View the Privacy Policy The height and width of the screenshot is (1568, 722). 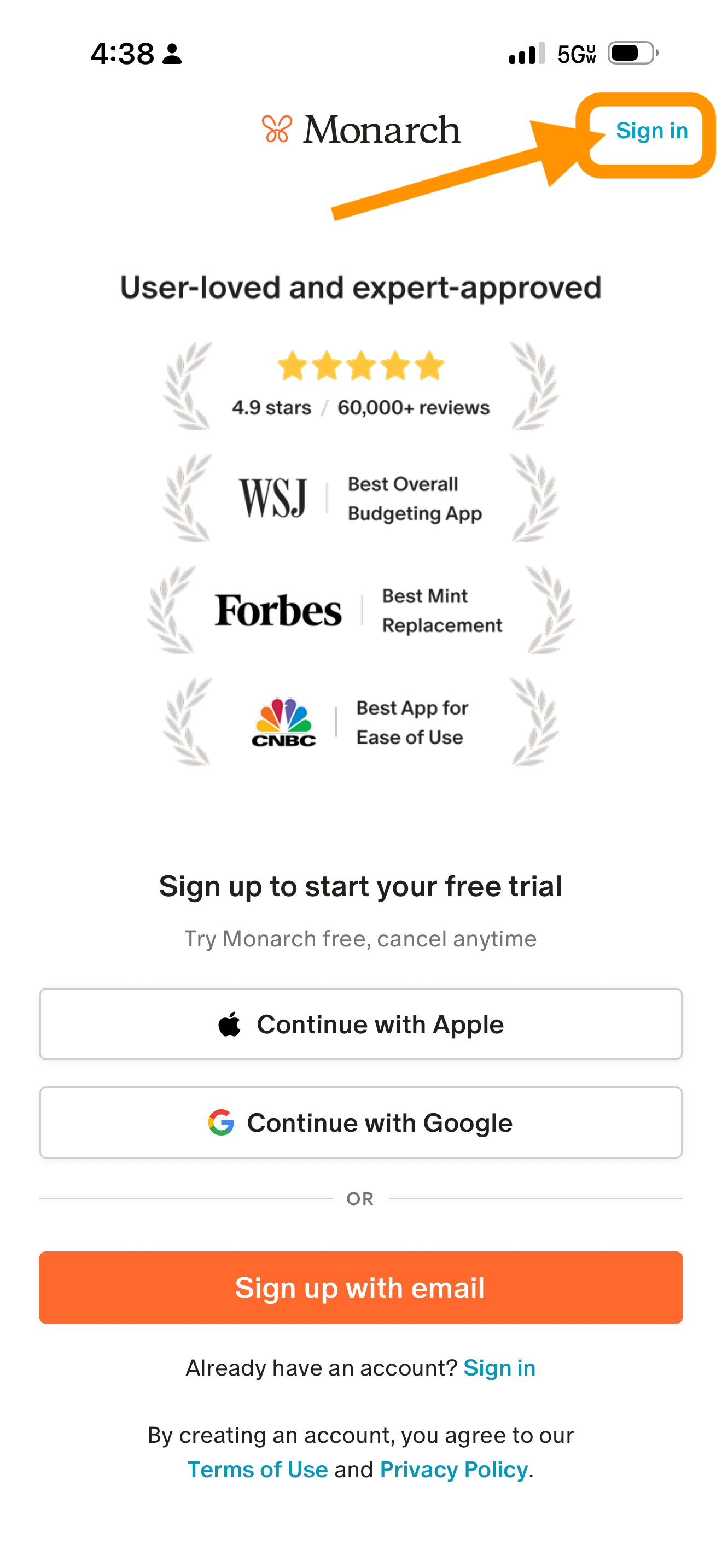(453, 1470)
